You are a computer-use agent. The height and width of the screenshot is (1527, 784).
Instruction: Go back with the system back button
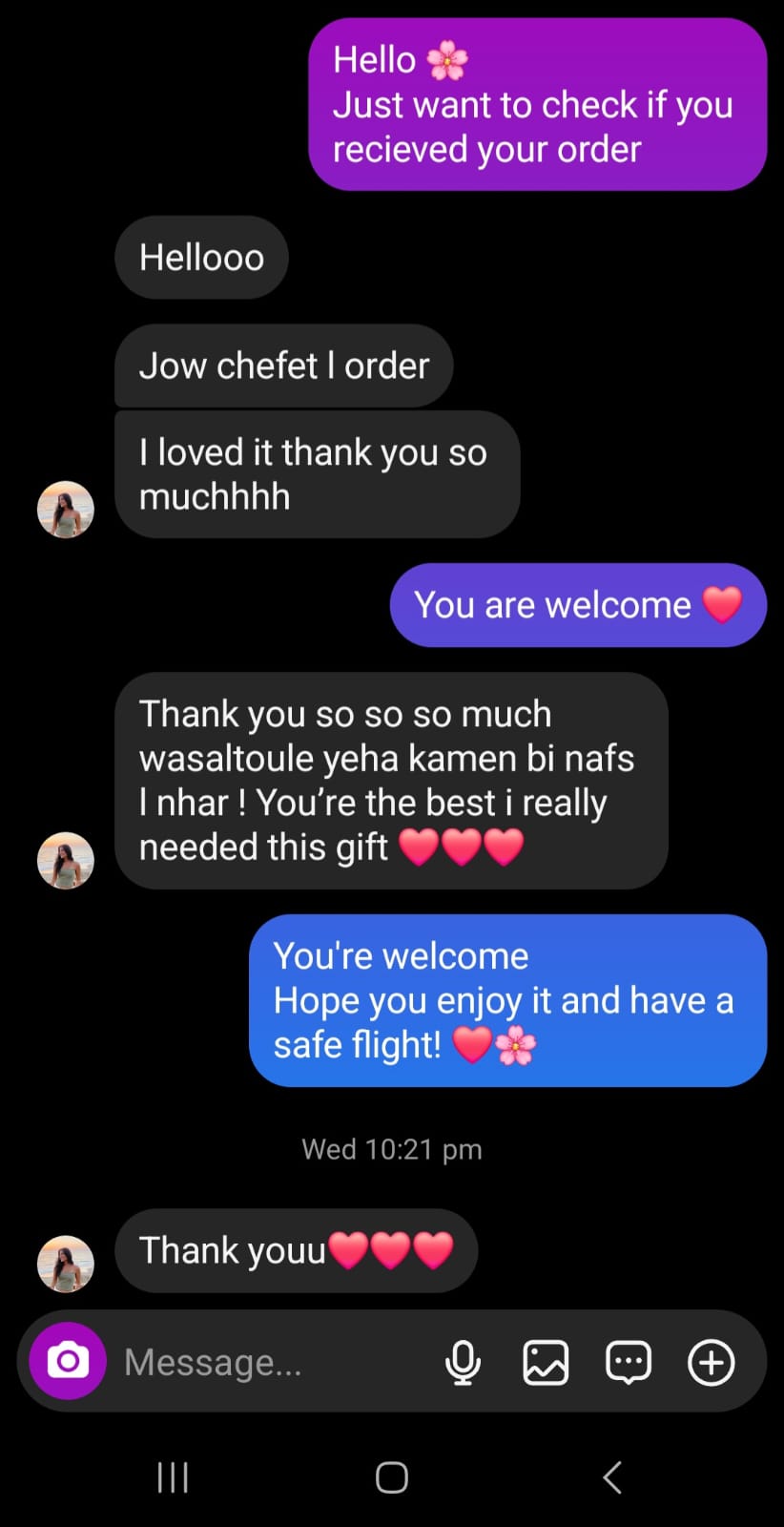(612, 1477)
